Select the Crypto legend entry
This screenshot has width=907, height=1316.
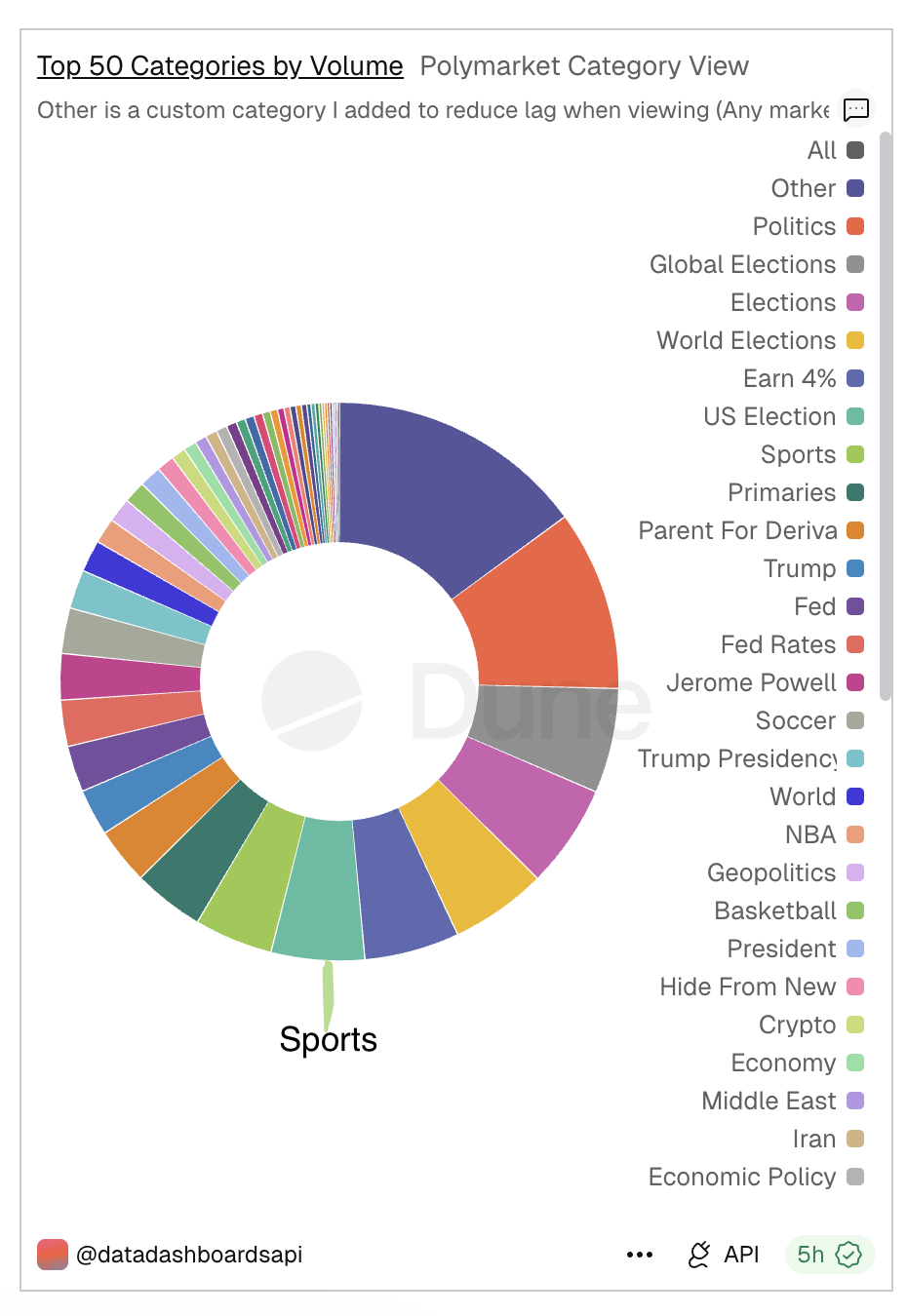click(809, 1025)
